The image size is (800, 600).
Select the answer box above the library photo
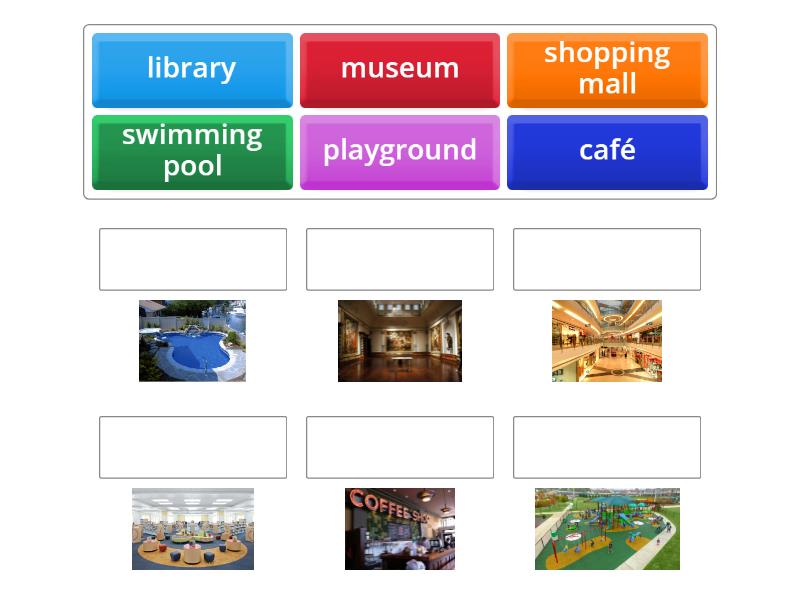pyautogui.click(x=193, y=447)
